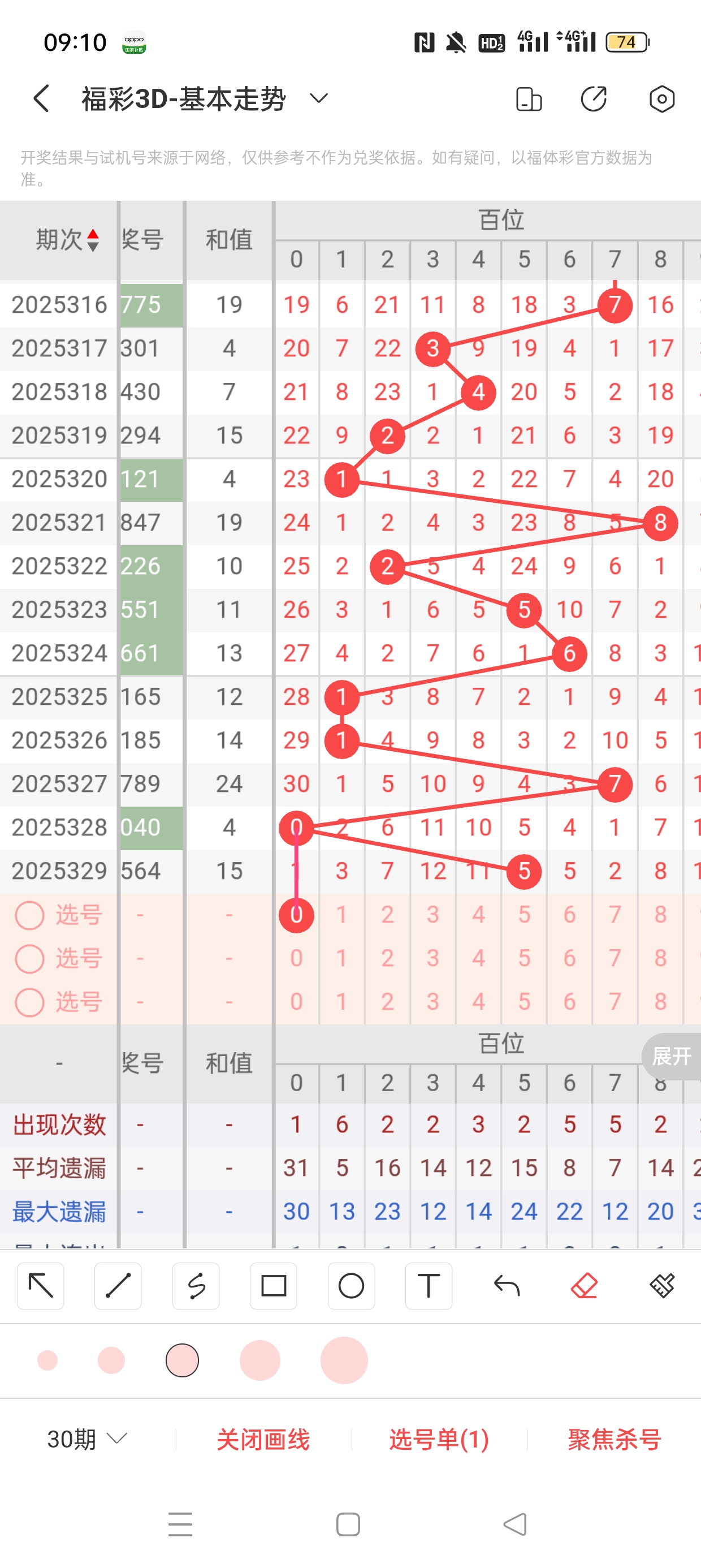The height and width of the screenshot is (1568, 701).
Task: Tap 关闭画线 to close drawing mode
Action: click(263, 1440)
